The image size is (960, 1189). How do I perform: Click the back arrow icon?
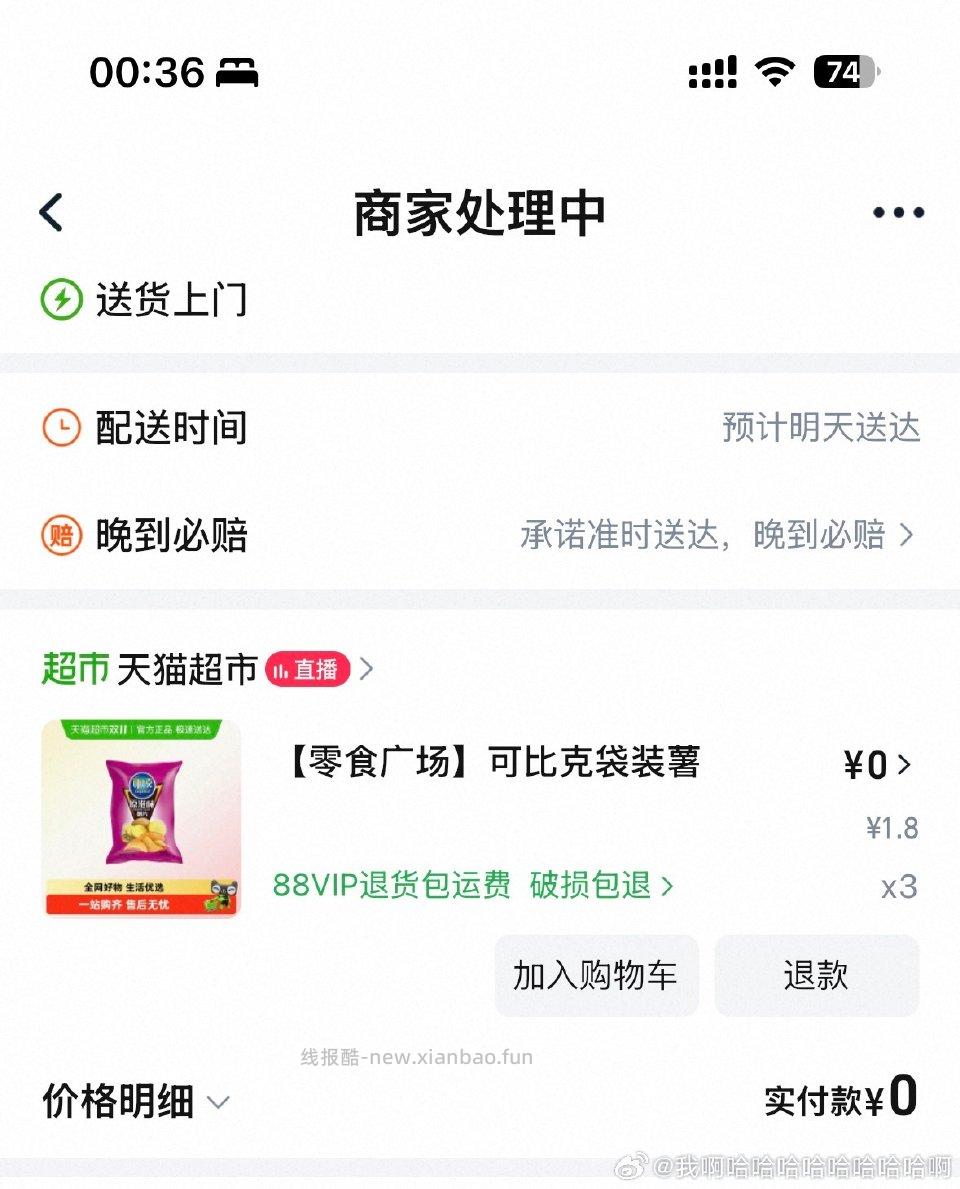coord(52,212)
